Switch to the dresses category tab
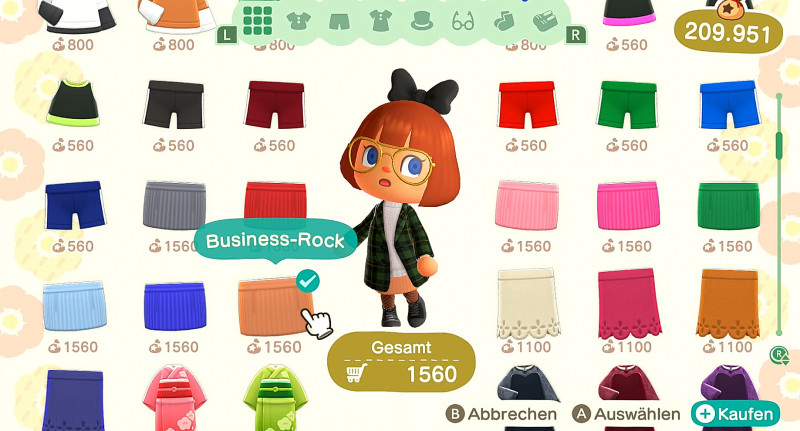Image resolution: width=800 pixels, height=431 pixels. tap(381, 20)
